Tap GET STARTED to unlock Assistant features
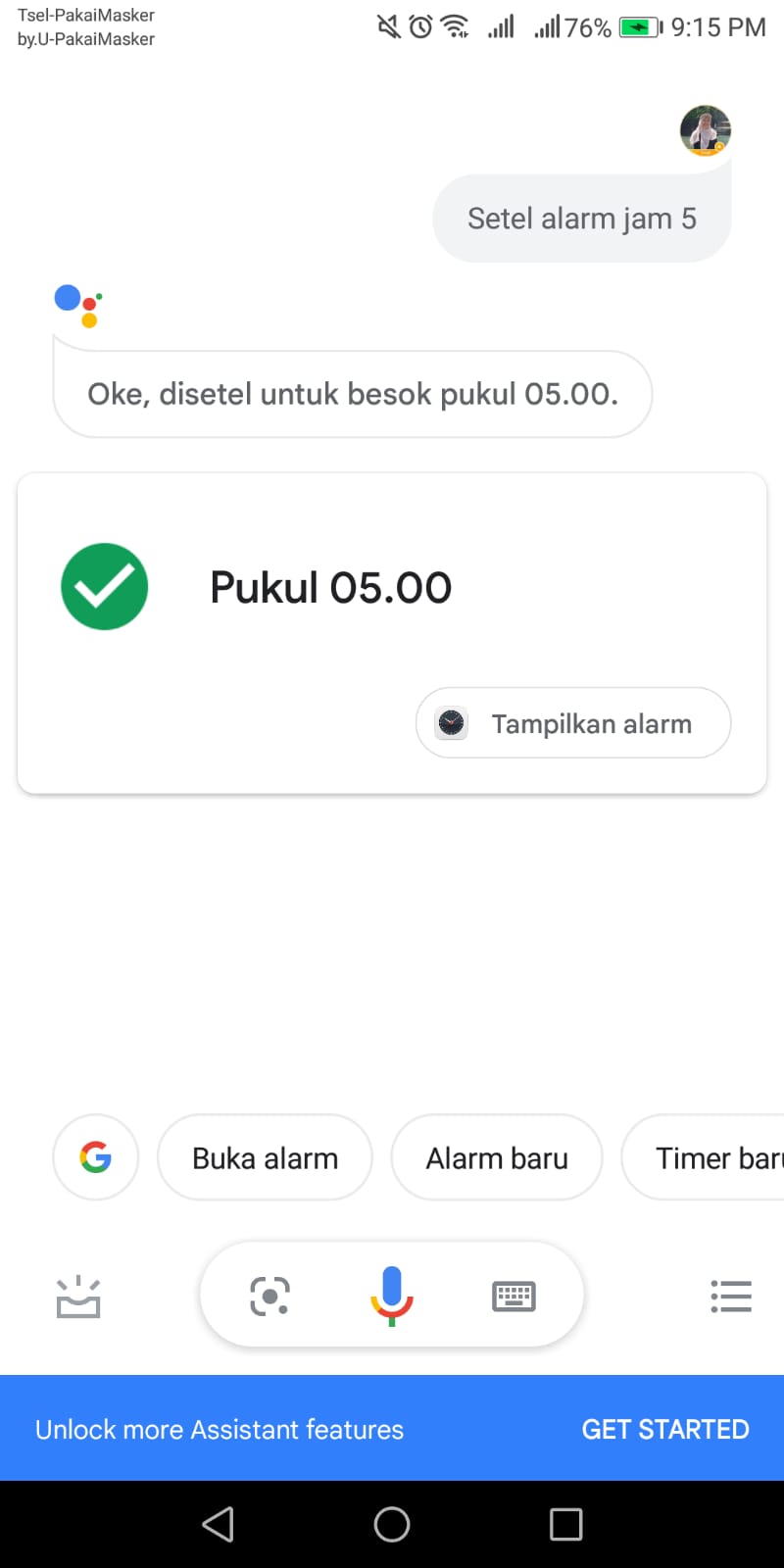The image size is (784, 1568). (665, 1429)
